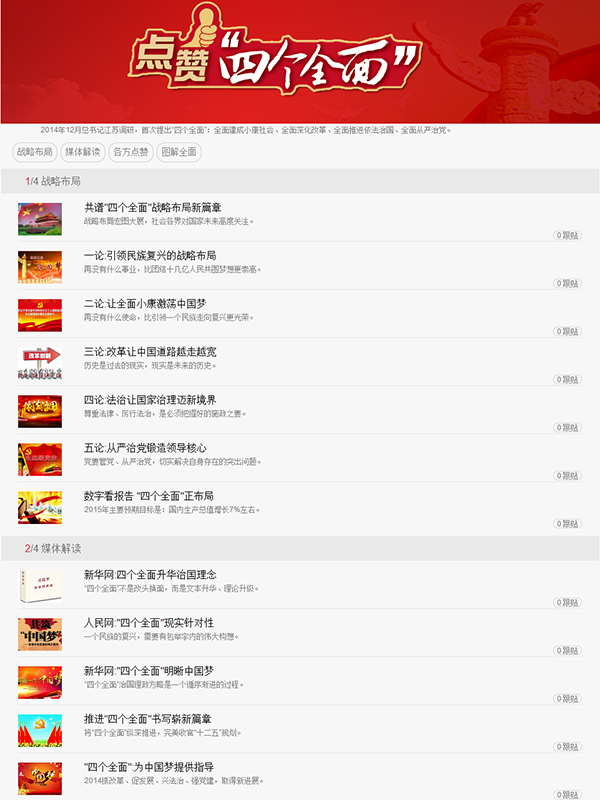Open 新华网:四个全面升华治国理念
The width and height of the screenshot is (600, 800).
pos(150,574)
